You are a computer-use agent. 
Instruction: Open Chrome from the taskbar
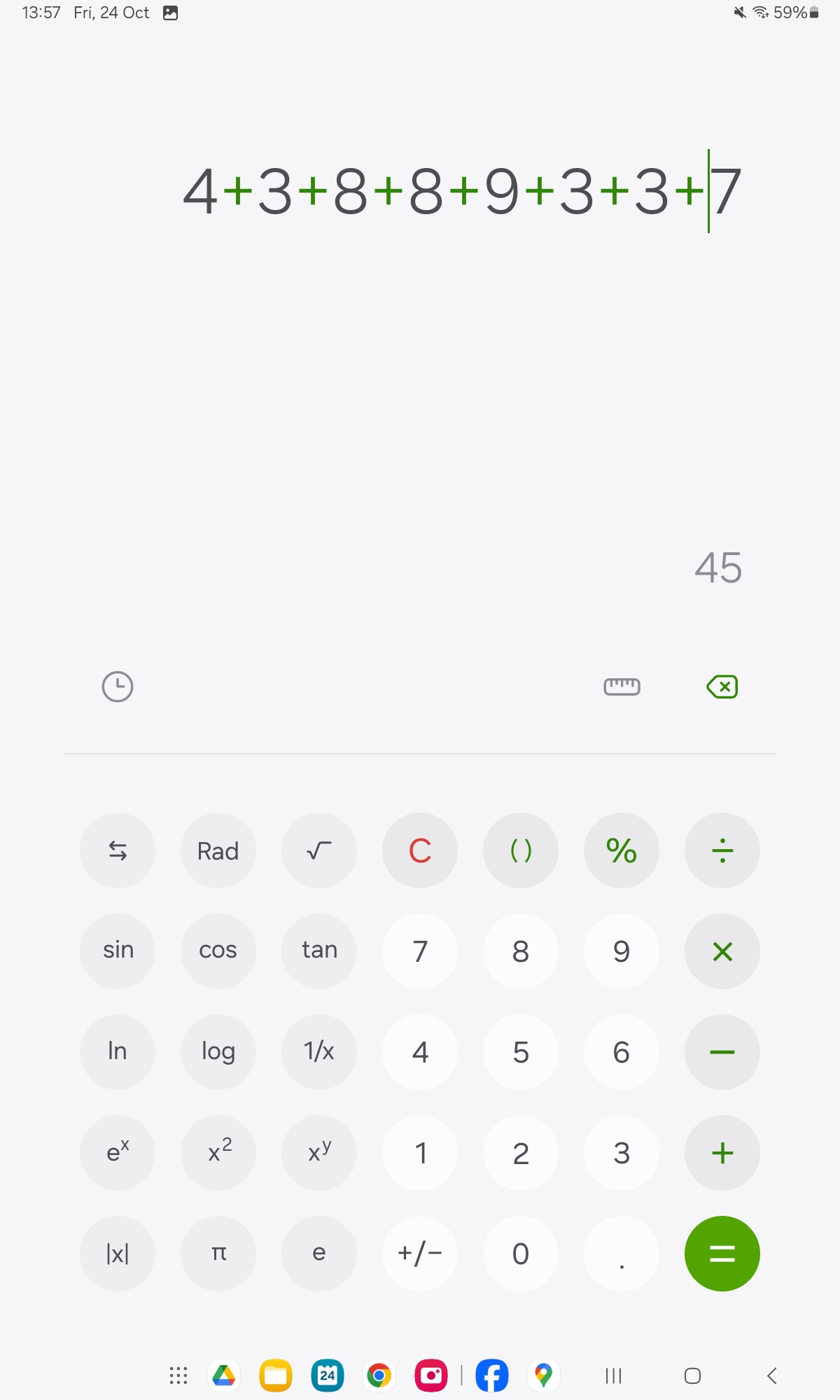pos(379,1375)
